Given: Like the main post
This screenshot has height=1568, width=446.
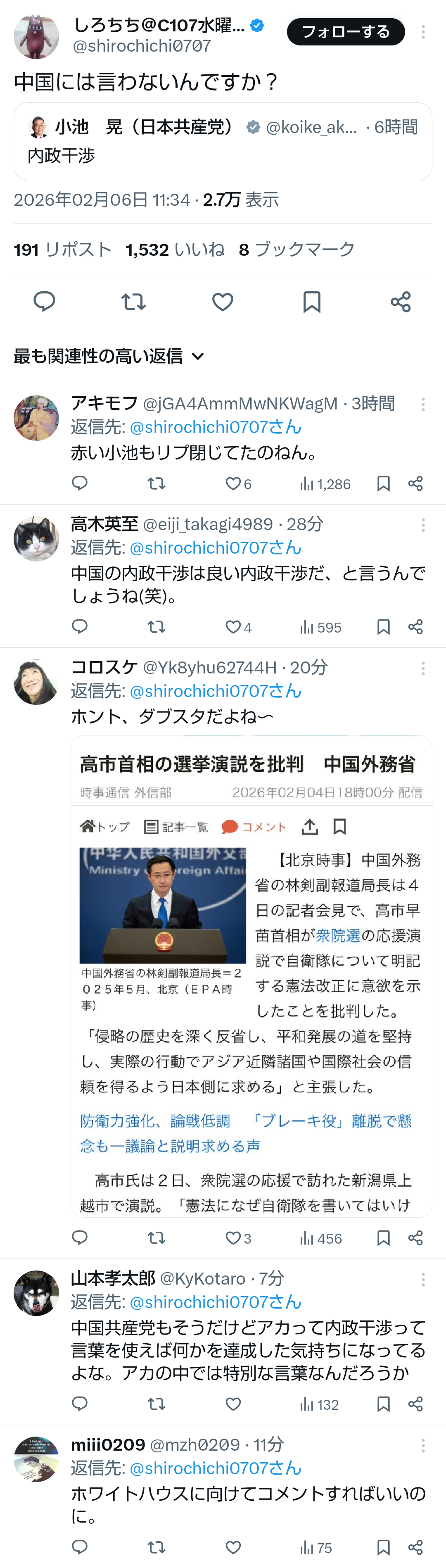Looking at the screenshot, I should click(223, 302).
